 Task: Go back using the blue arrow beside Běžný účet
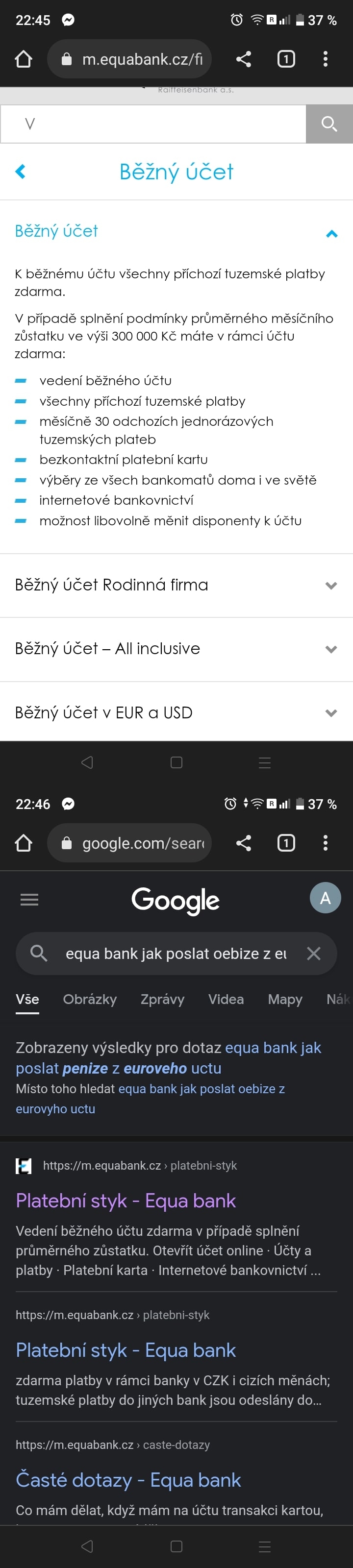[20, 171]
